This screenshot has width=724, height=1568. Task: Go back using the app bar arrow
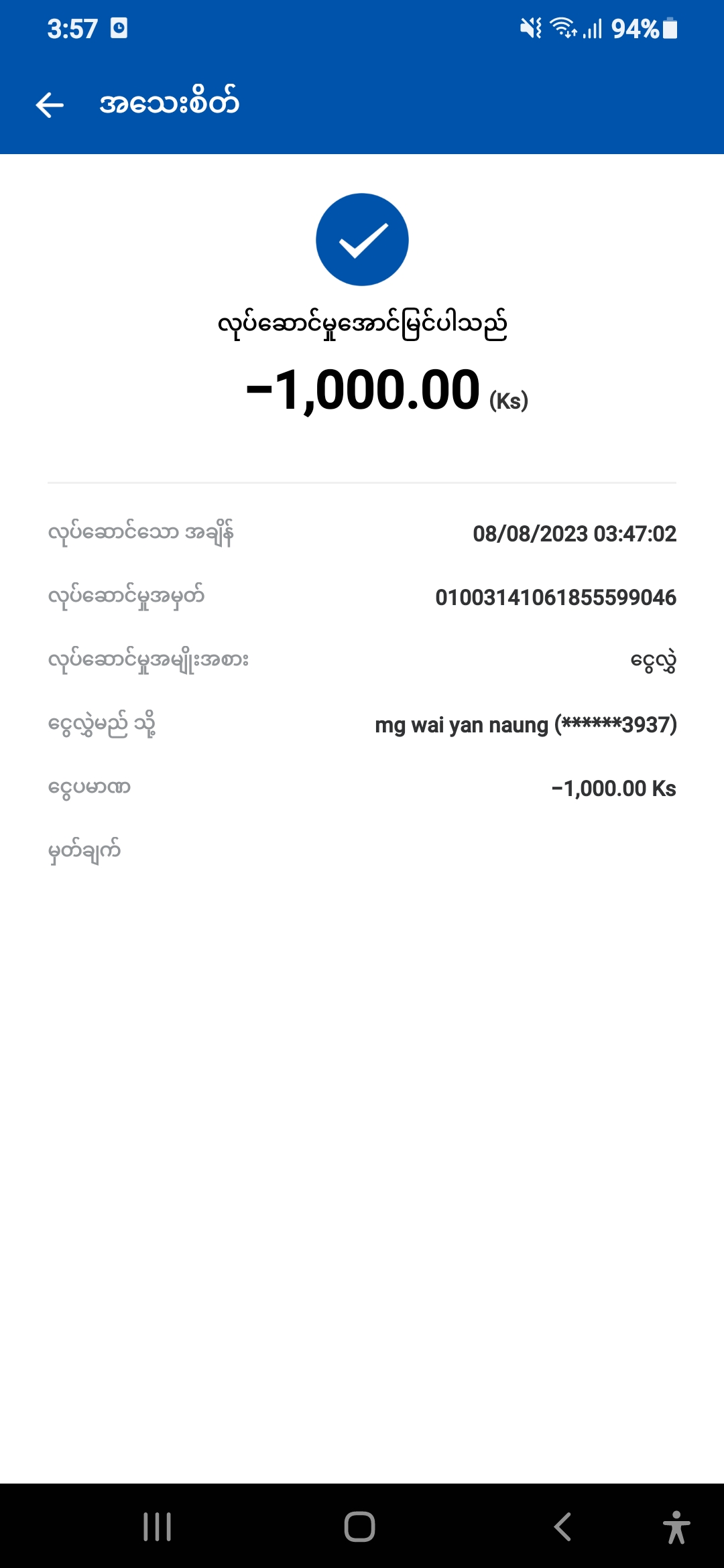(50, 105)
